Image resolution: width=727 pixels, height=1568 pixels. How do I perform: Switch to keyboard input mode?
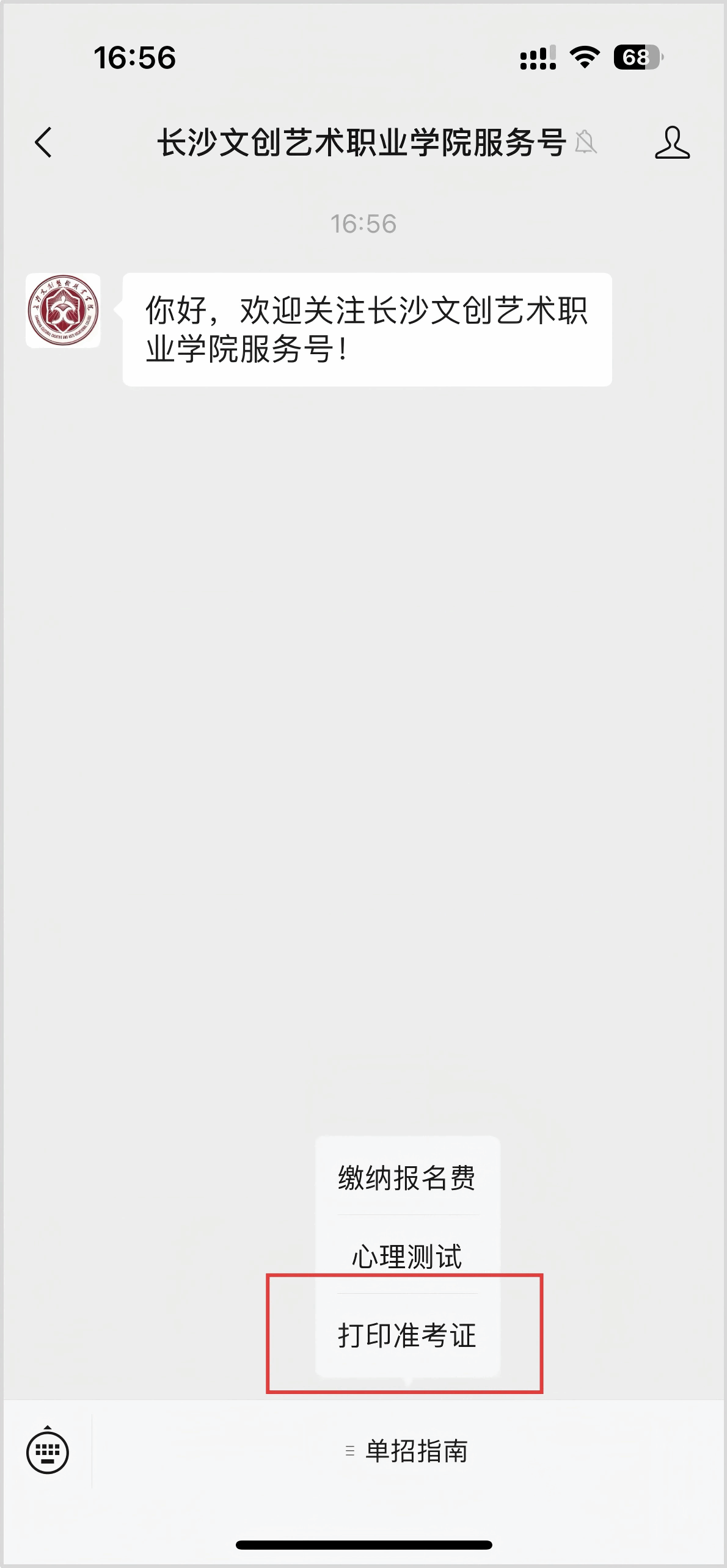48,1451
